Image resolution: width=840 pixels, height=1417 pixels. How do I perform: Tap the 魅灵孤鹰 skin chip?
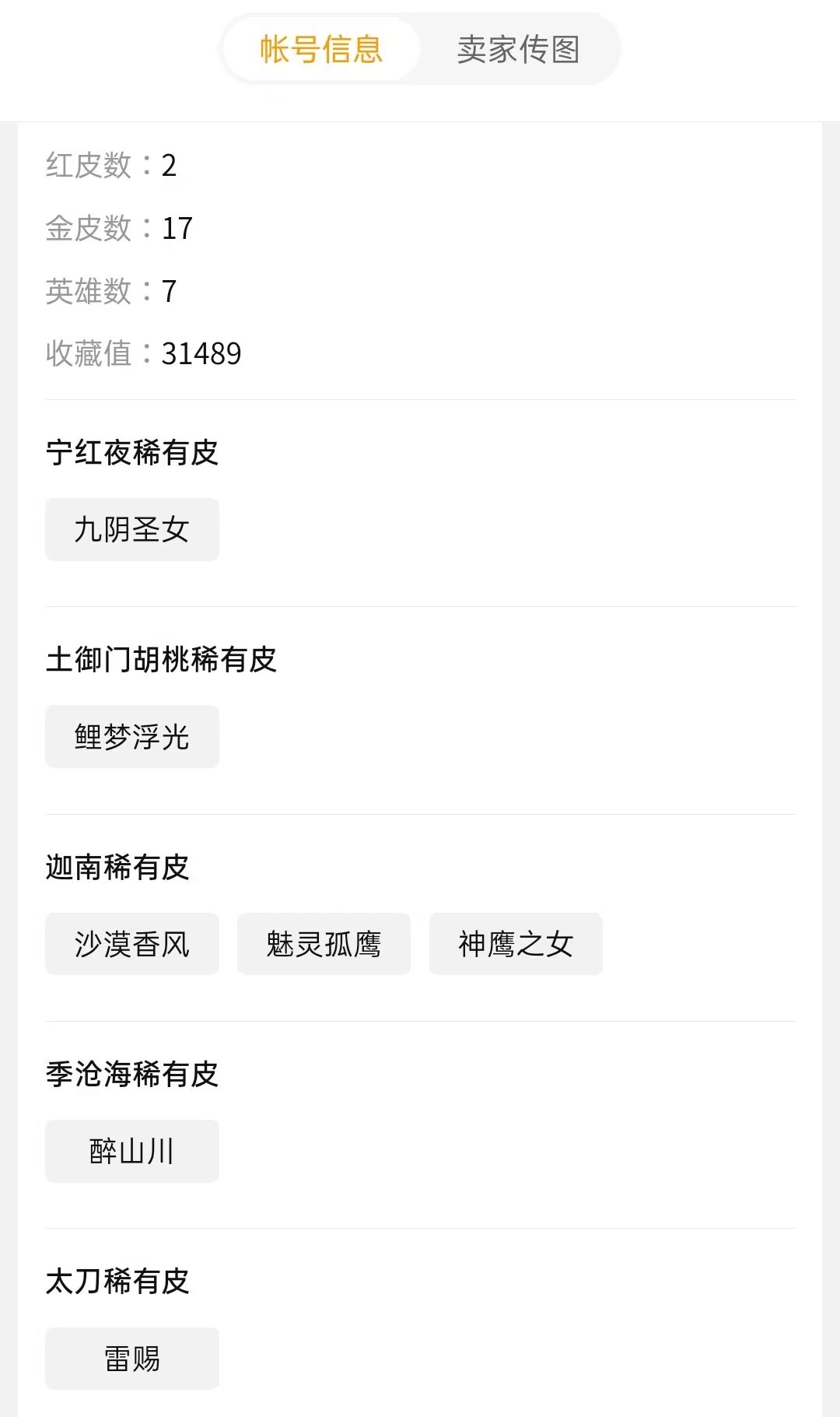[x=324, y=944]
